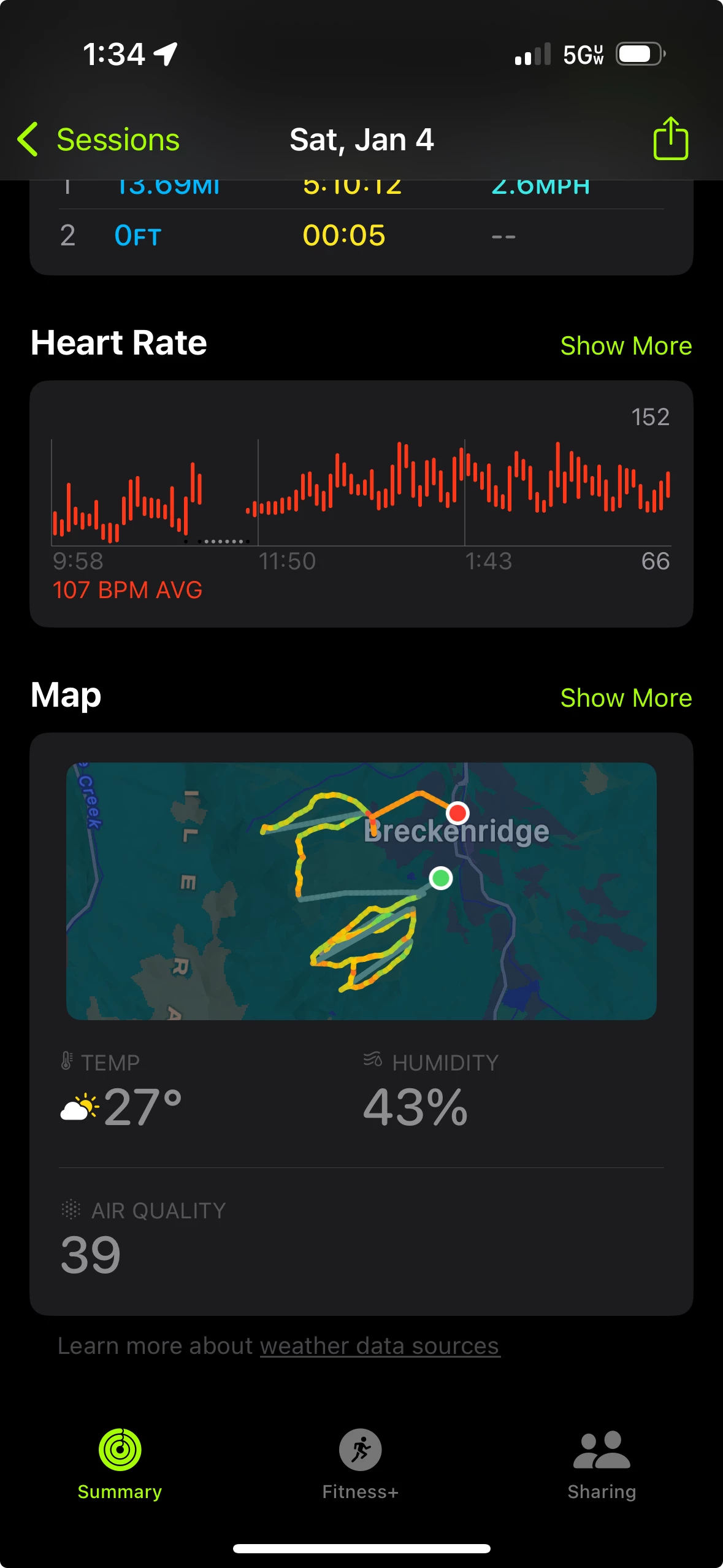Image resolution: width=723 pixels, height=1568 pixels.
Task: Share this workout session
Action: [x=670, y=139]
